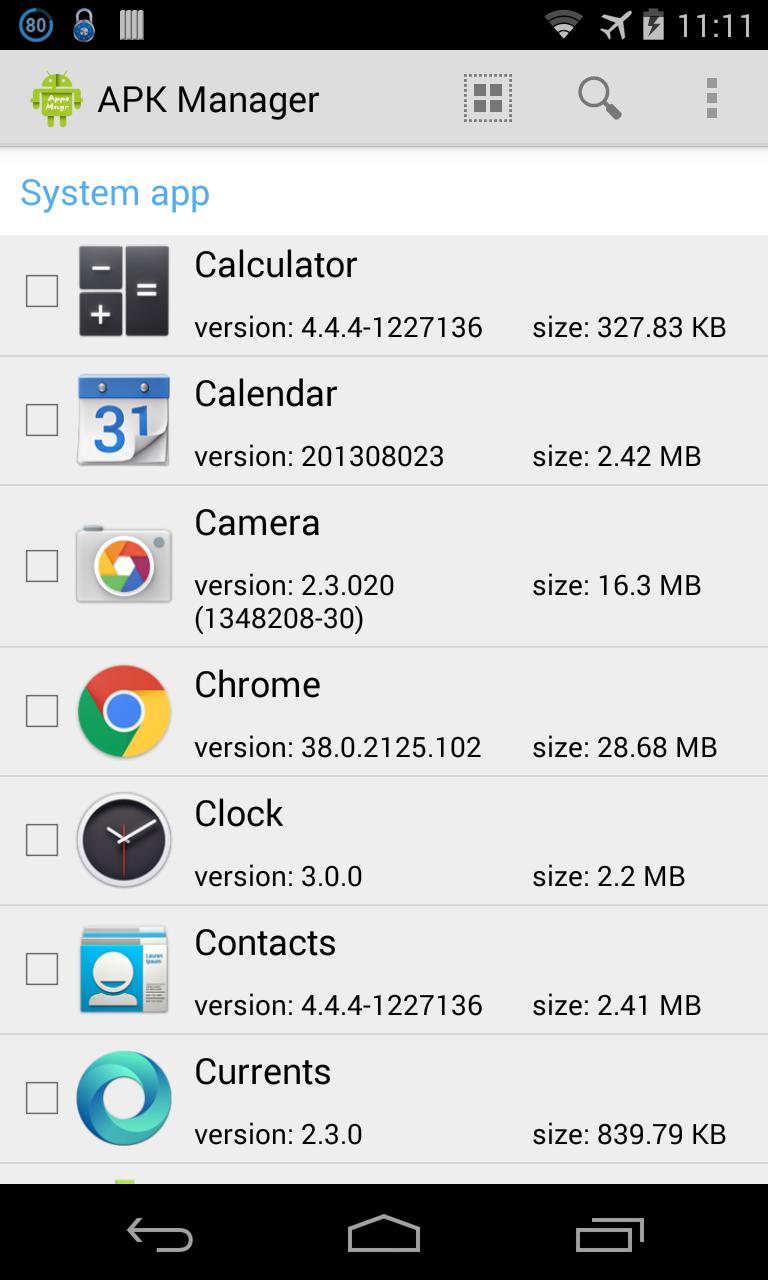
Task: Open the search function in APK Manager
Action: [x=600, y=97]
